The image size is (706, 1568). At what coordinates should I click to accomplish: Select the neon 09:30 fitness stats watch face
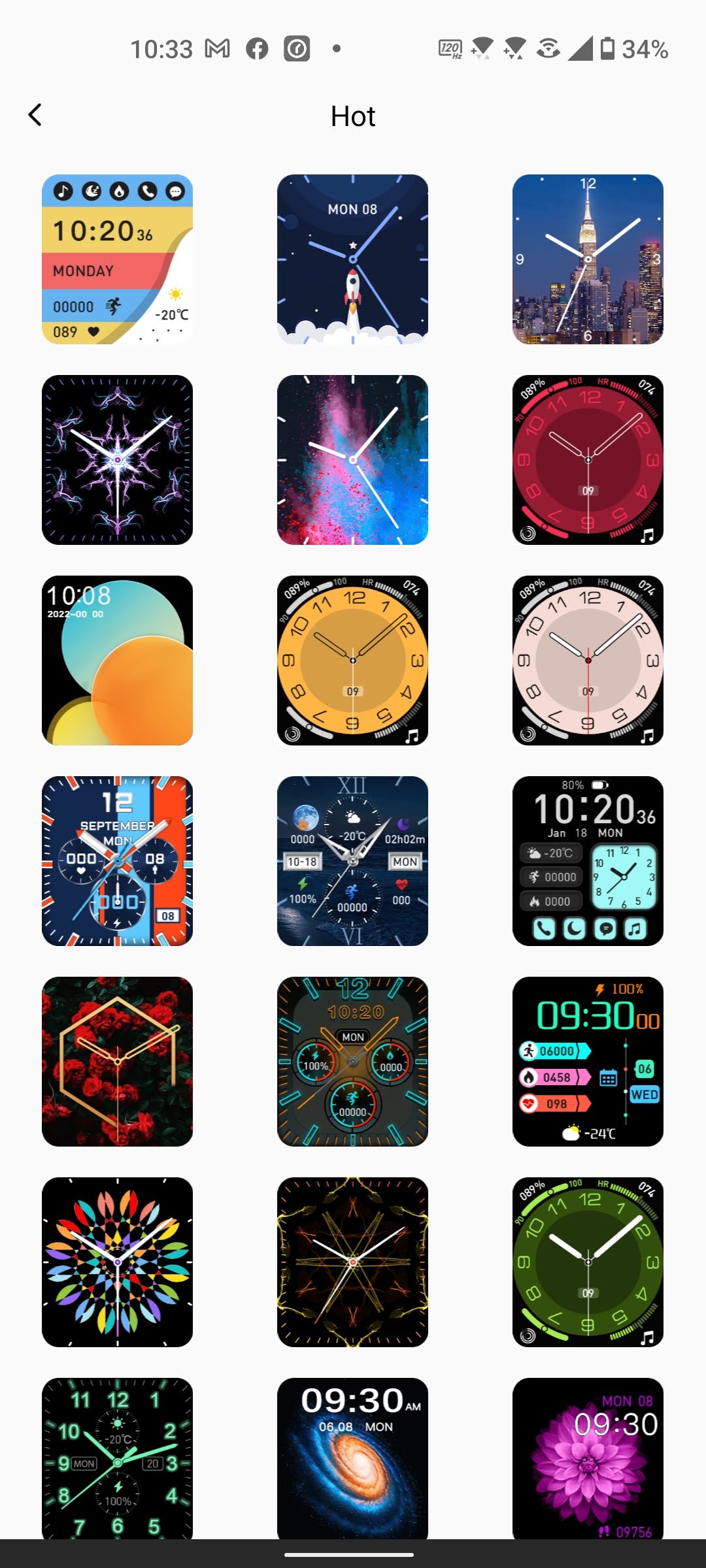tap(588, 1062)
